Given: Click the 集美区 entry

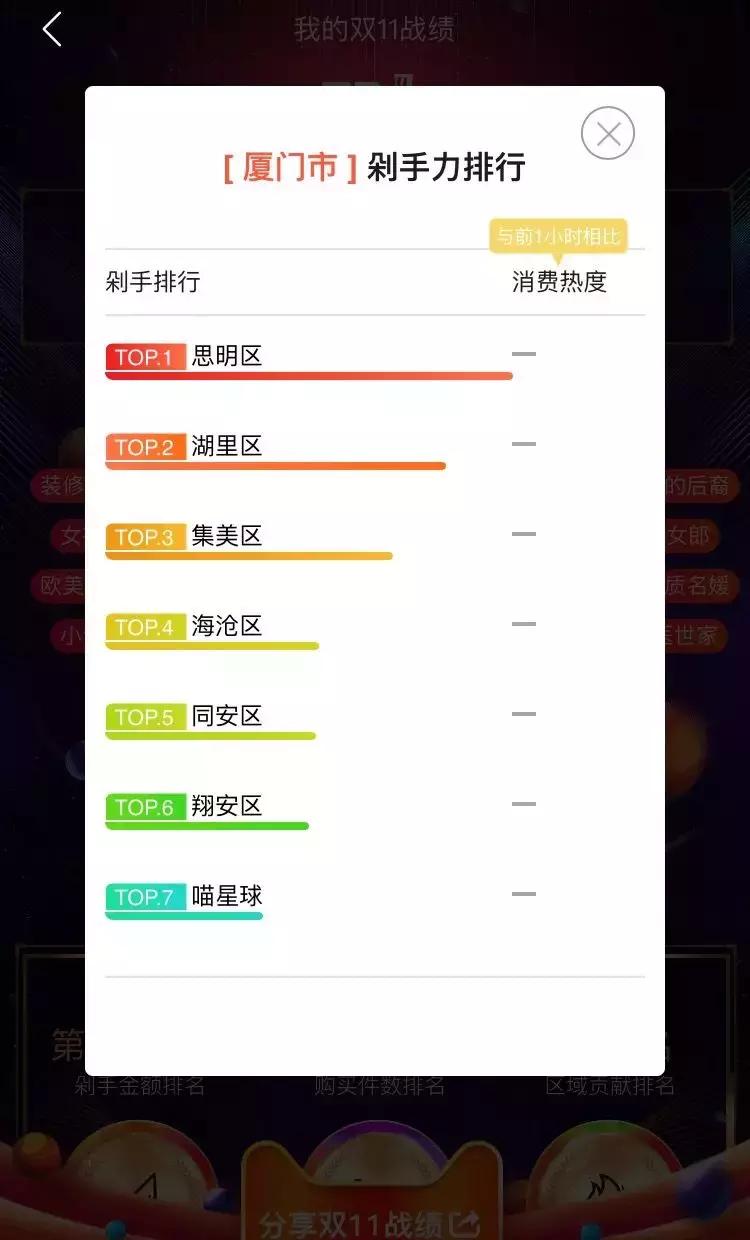Looking at the screenshot, I should click(225, 537).
